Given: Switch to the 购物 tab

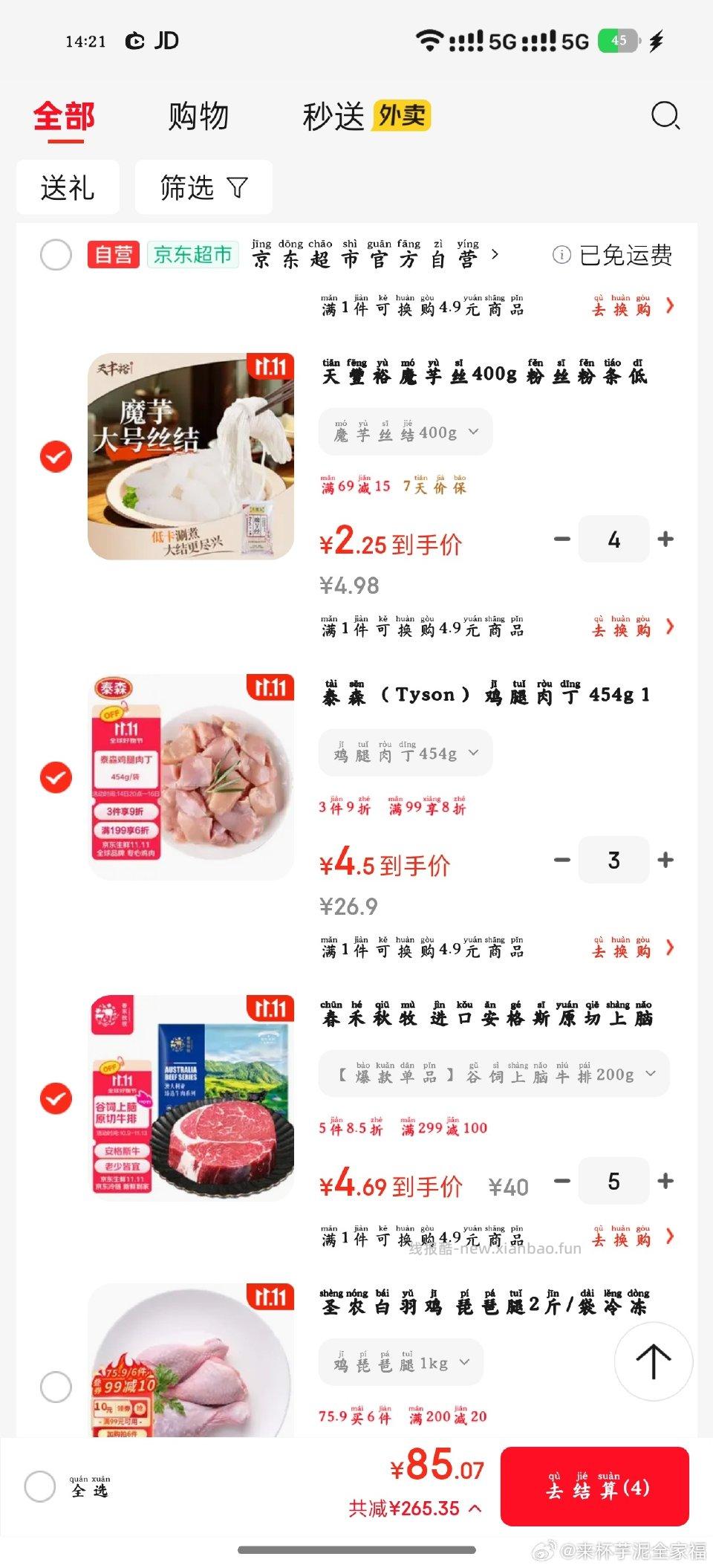Looking at the screenshot, I should [x=198, y=117].
